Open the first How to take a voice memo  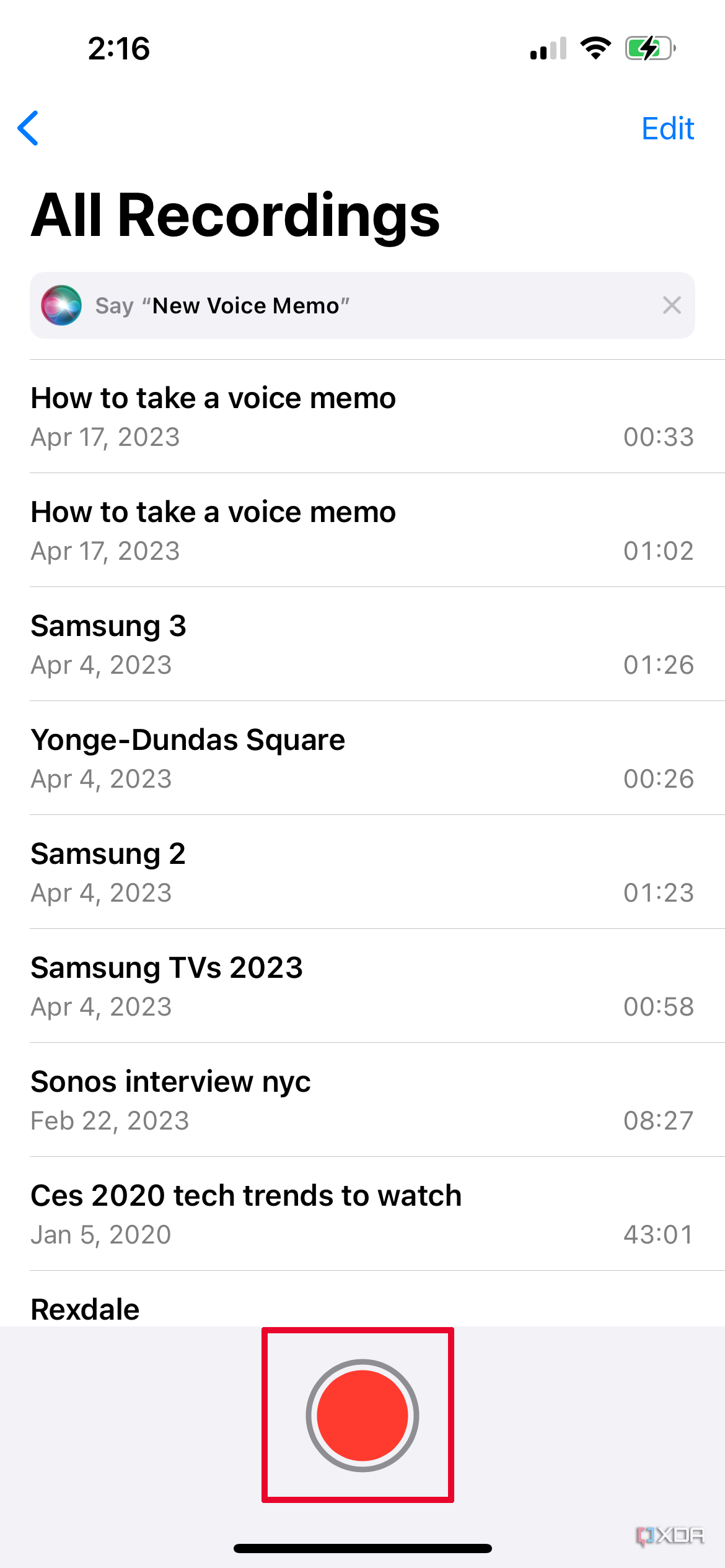(248, 415)
